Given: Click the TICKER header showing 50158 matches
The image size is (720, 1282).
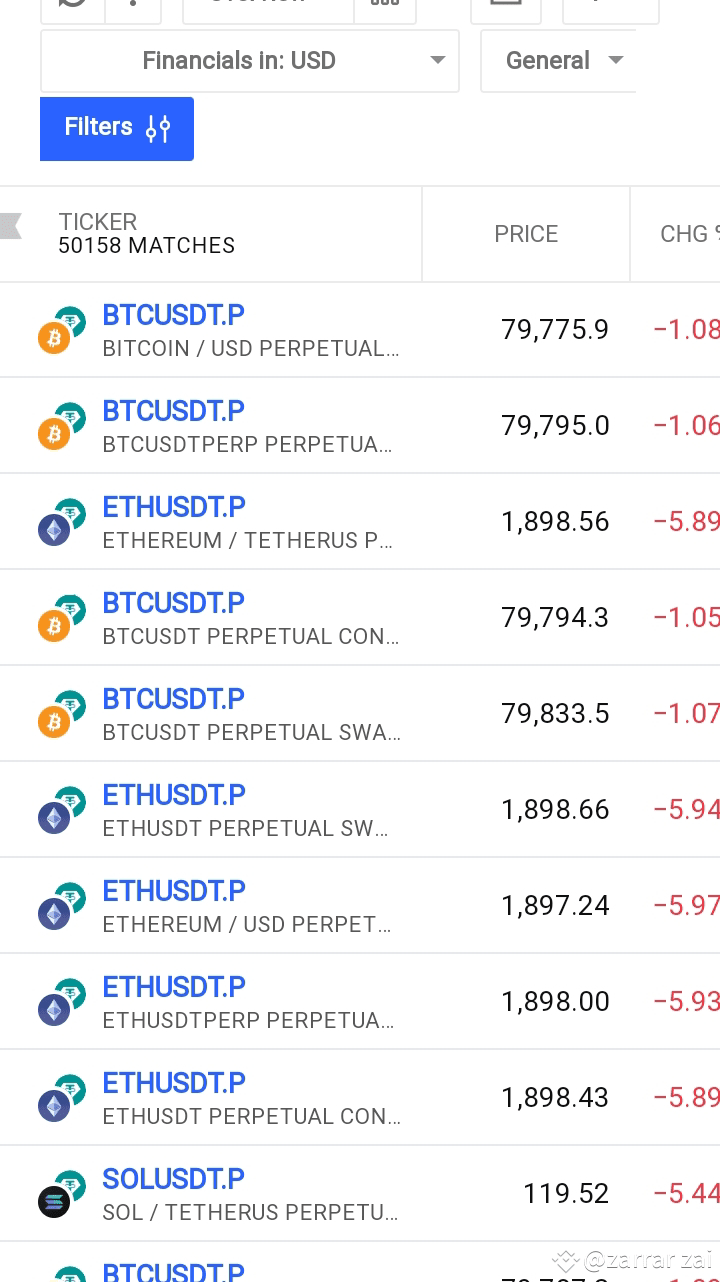Looking at the screenshot, I should coord(146,234).
